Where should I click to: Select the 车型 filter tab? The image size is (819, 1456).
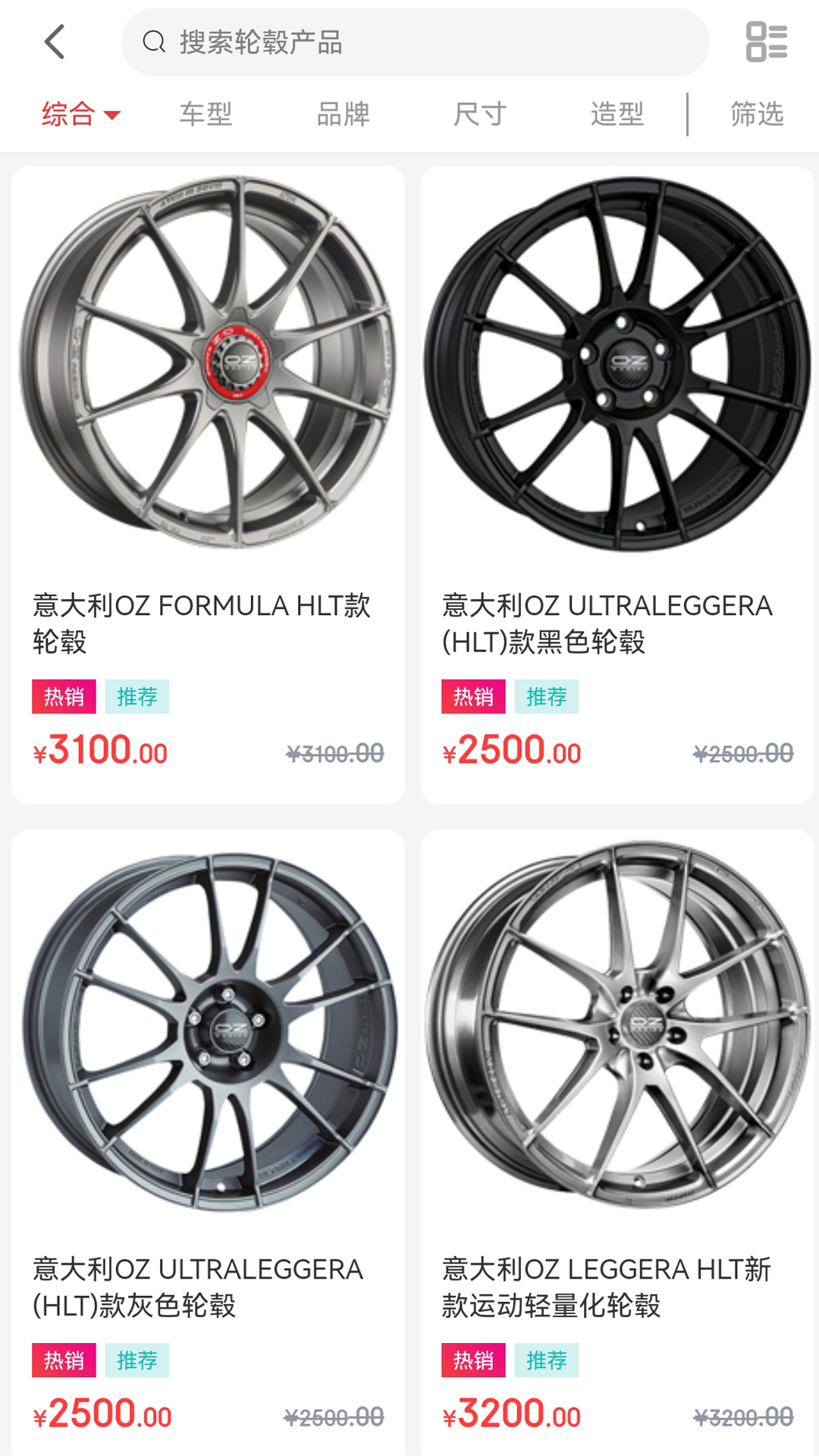tap(206, 115)
